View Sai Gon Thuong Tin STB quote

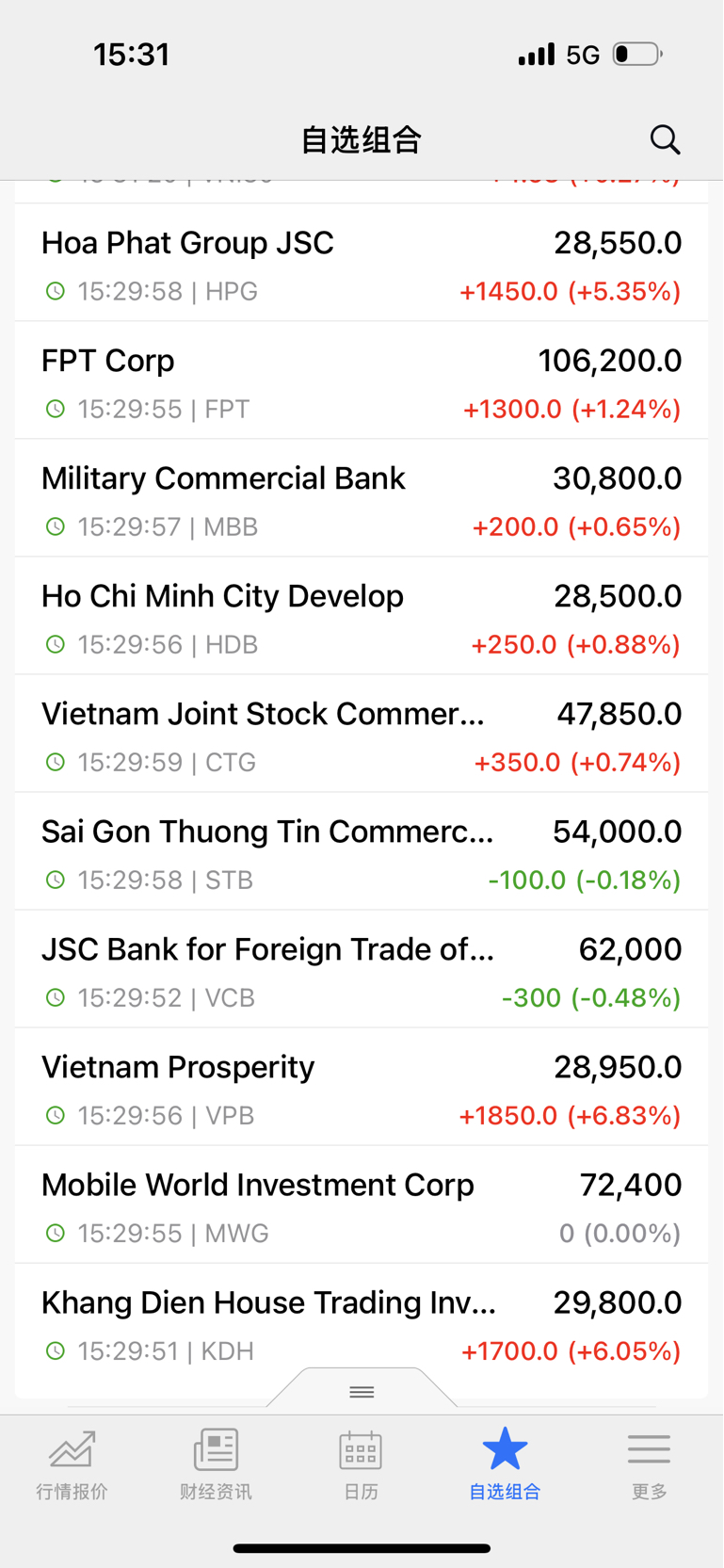[x=362, y=851]
